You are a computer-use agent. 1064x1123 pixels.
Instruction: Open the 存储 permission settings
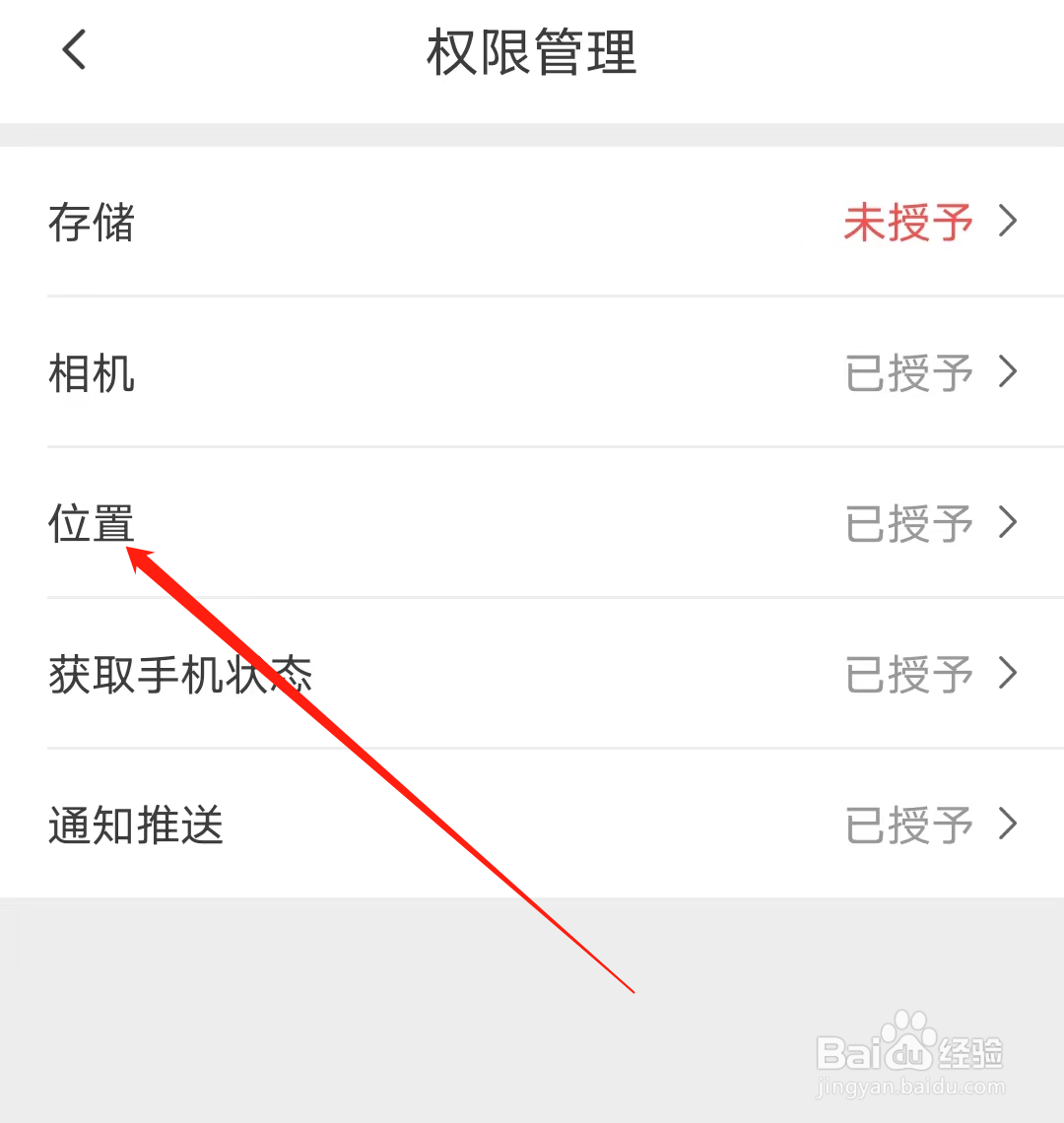coord(532,224)
